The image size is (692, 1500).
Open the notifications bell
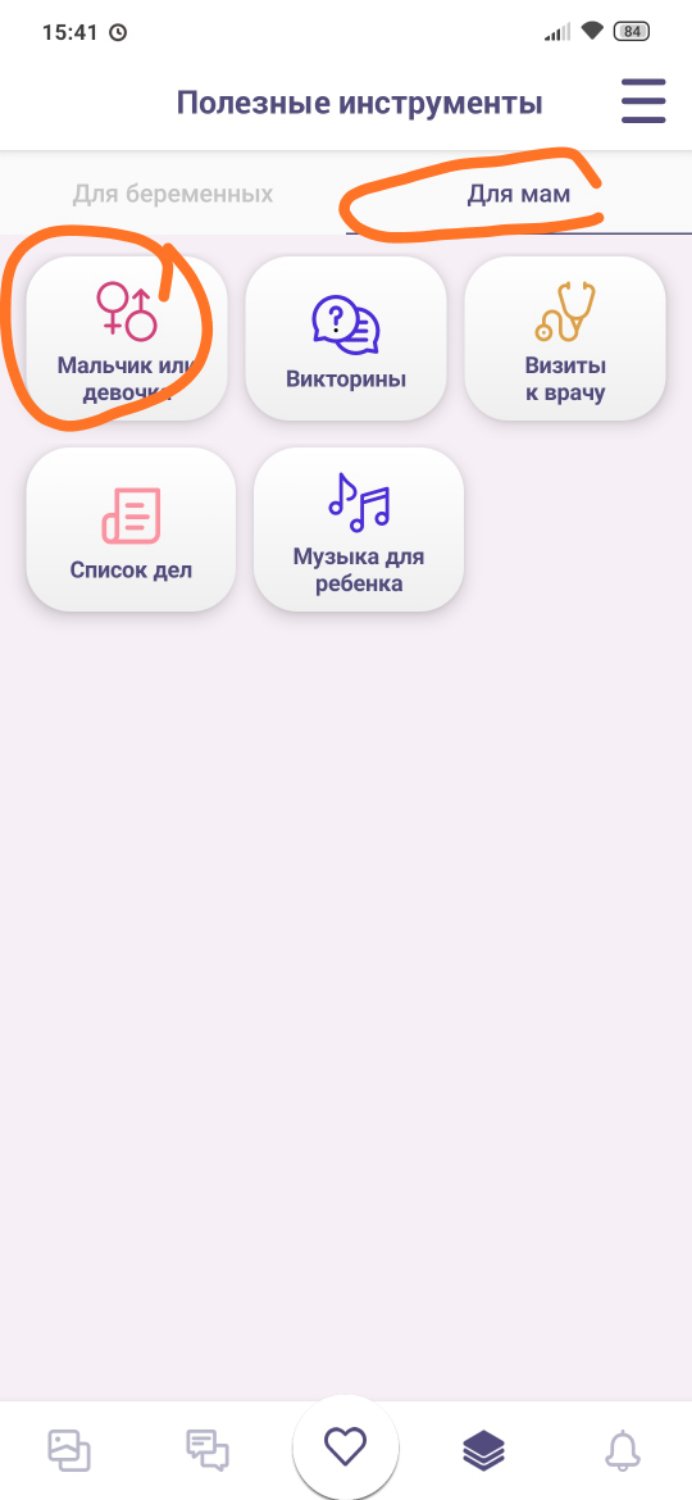coord(623,1449)
